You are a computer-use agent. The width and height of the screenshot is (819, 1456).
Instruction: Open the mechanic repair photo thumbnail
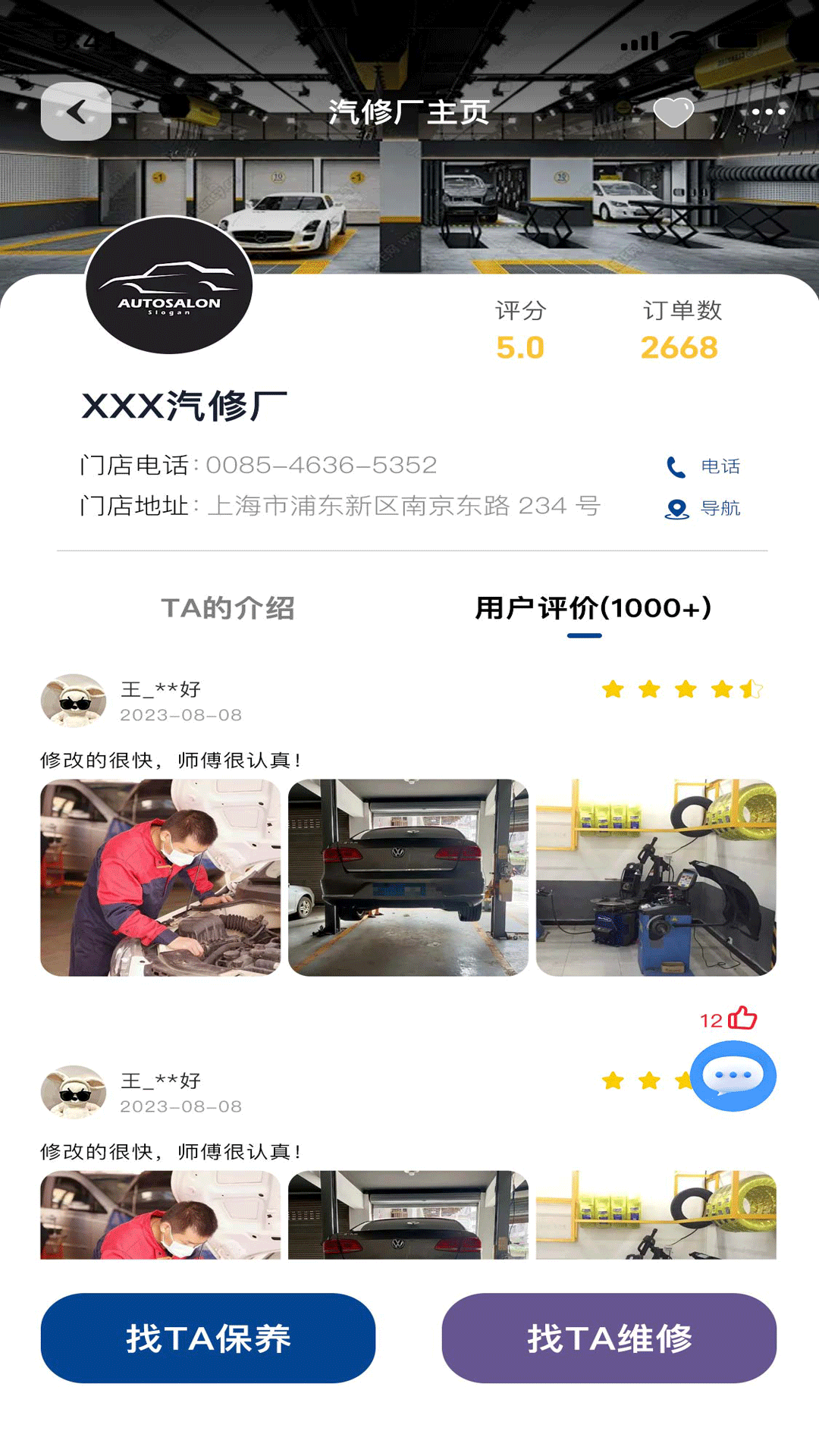pyautogui.click(x=162, y=880)
